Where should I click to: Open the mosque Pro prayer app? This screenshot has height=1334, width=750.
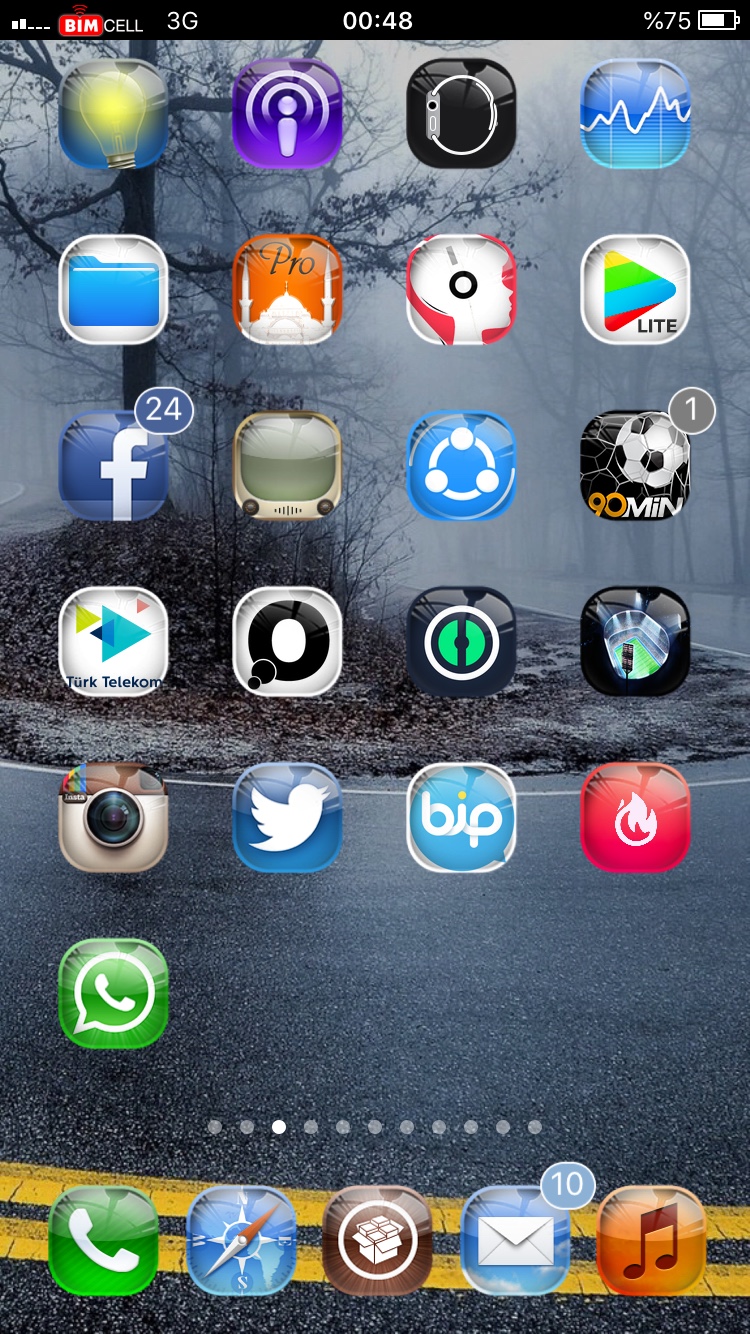click(287, 290)
